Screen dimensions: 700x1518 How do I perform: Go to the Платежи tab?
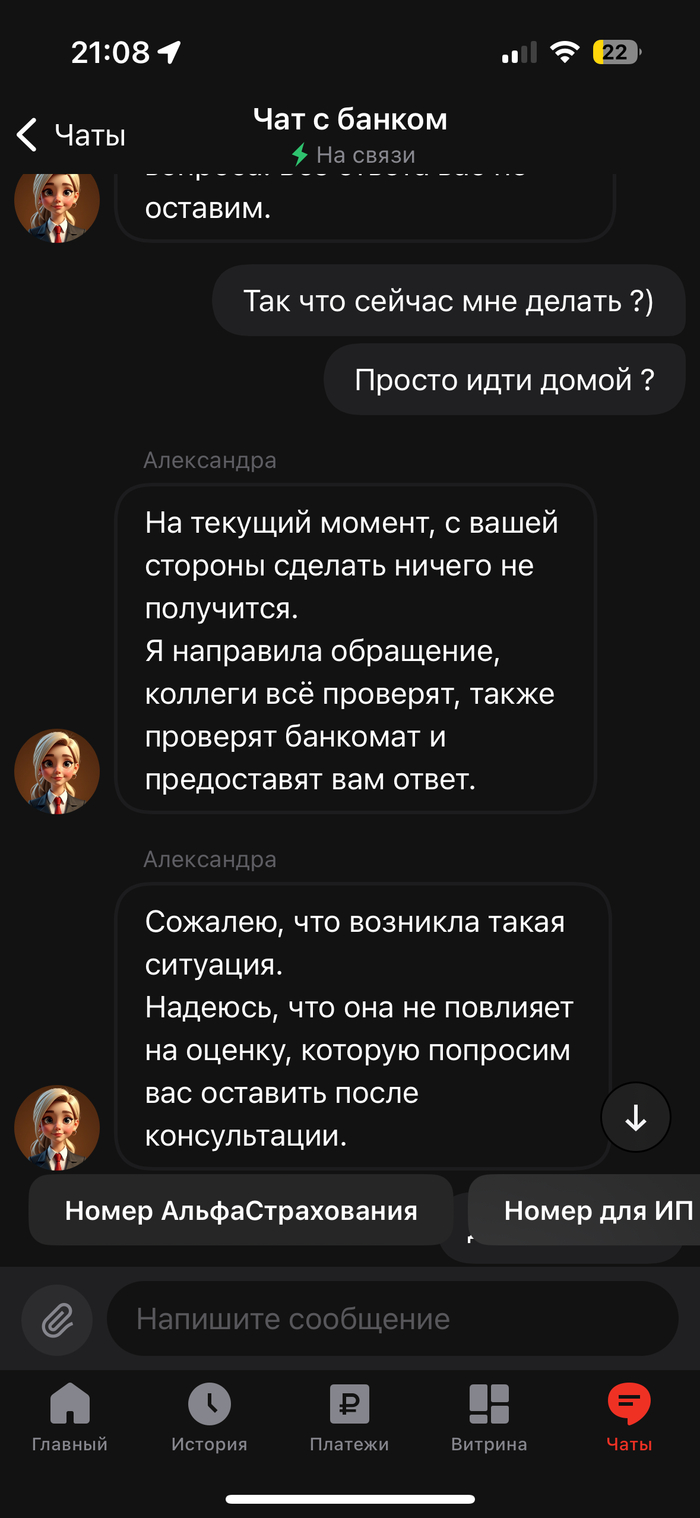pos(349,1417)
